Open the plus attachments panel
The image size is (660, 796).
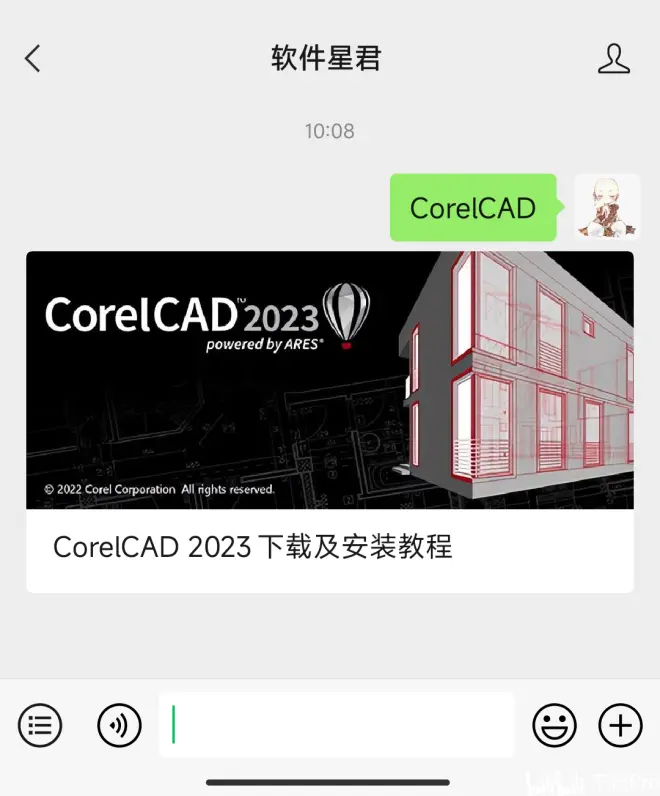point(620,725)
